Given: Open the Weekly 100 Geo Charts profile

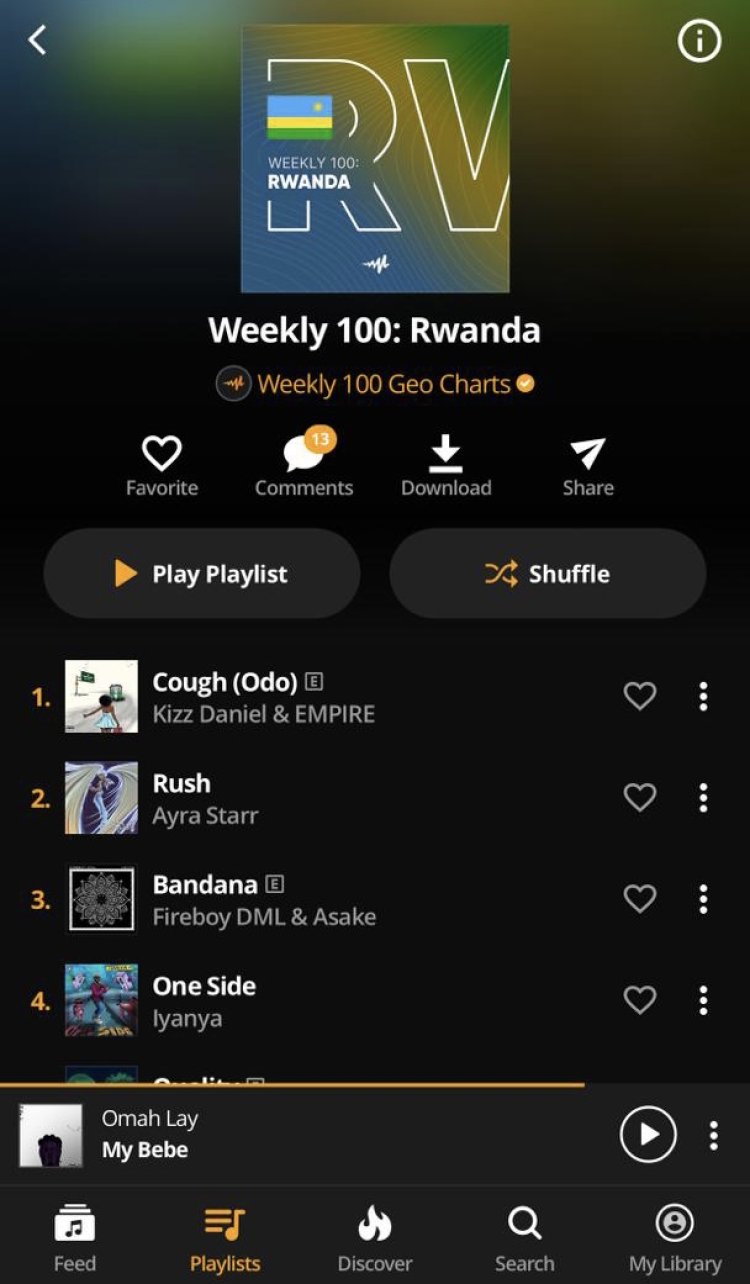Looking at the screenshot, I should [x=384, y=383].
